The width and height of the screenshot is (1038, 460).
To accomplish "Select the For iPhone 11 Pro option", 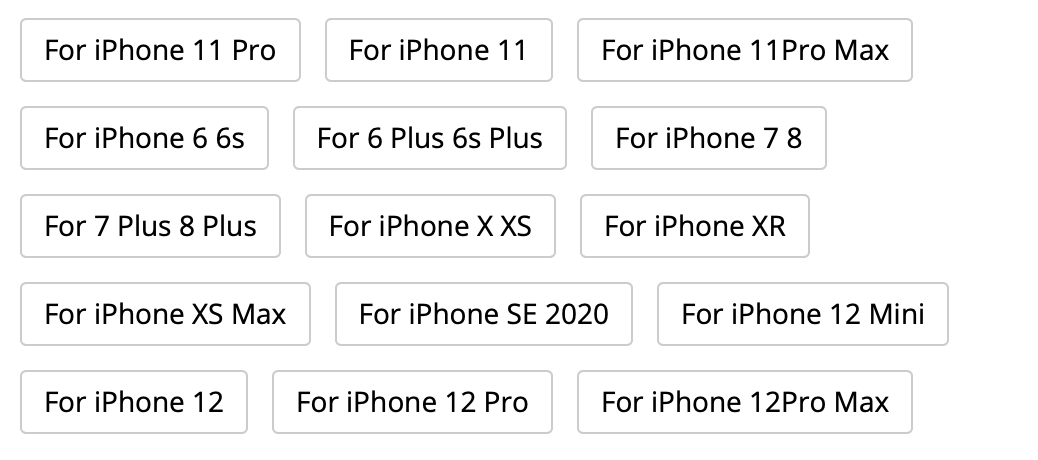I will tap(160, 50).
